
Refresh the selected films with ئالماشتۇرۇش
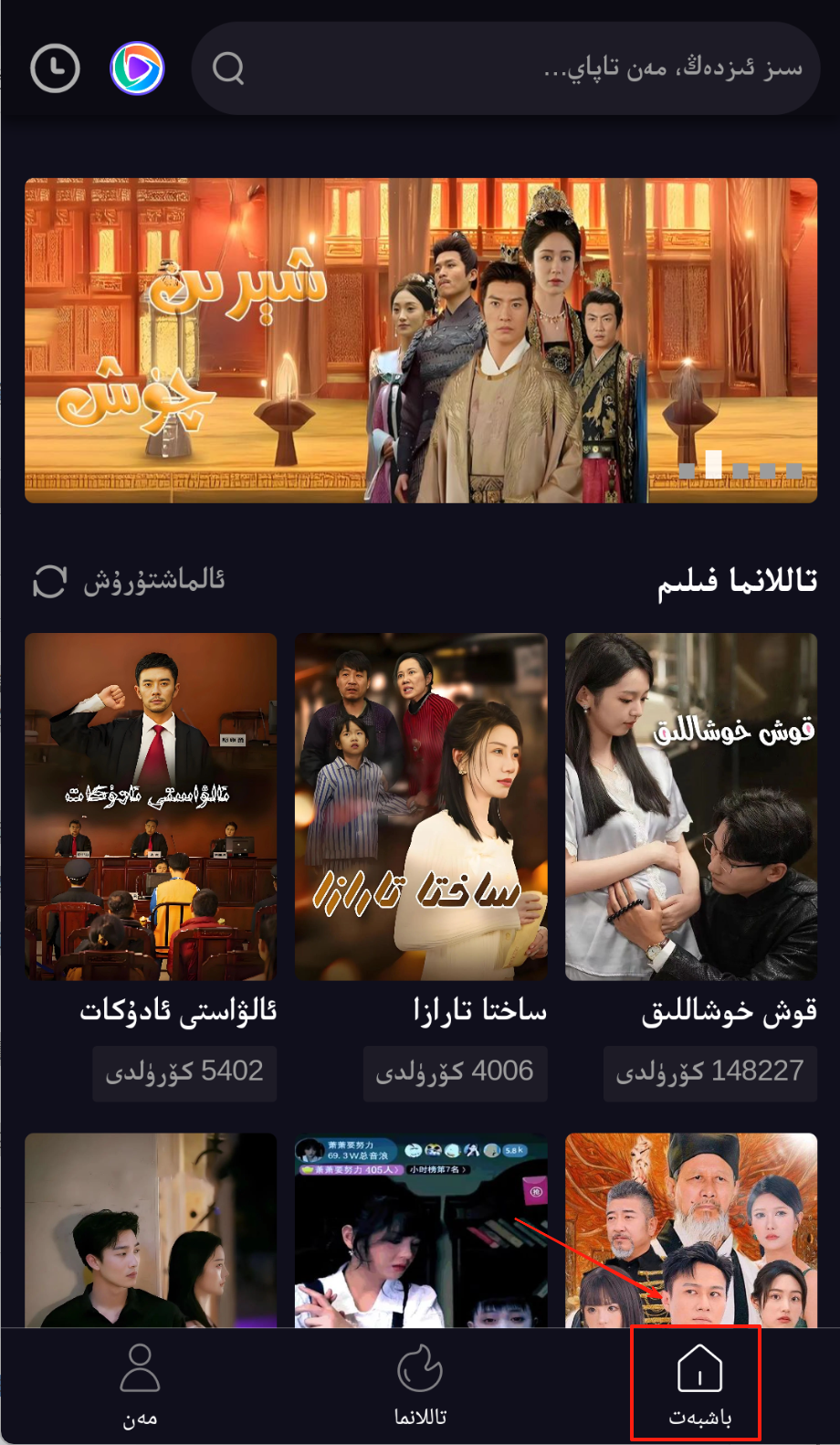tap(129, 581)
